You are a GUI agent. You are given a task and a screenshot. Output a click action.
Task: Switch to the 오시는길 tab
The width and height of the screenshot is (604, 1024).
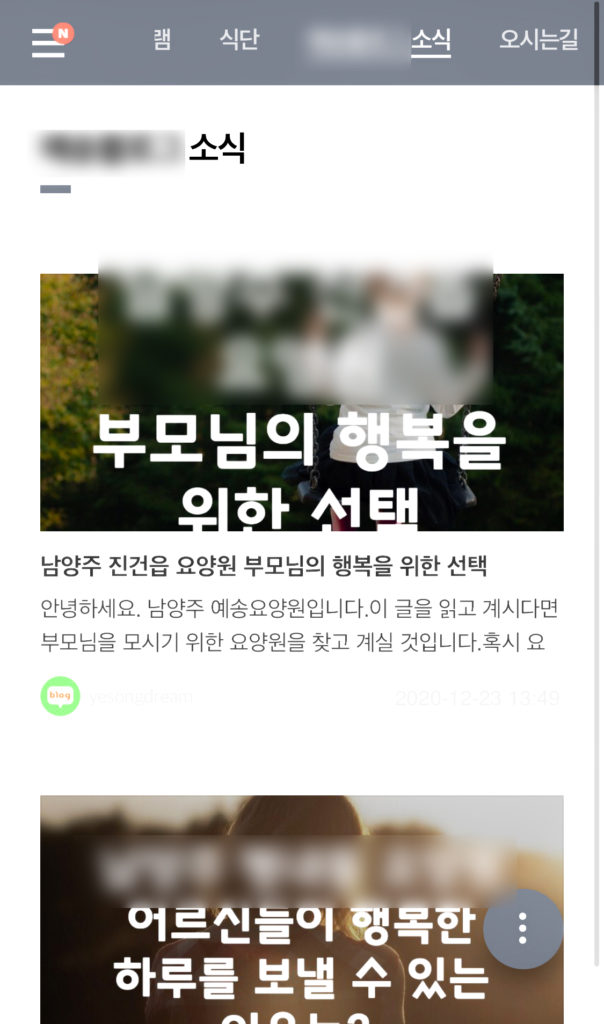tap(539, 40)
